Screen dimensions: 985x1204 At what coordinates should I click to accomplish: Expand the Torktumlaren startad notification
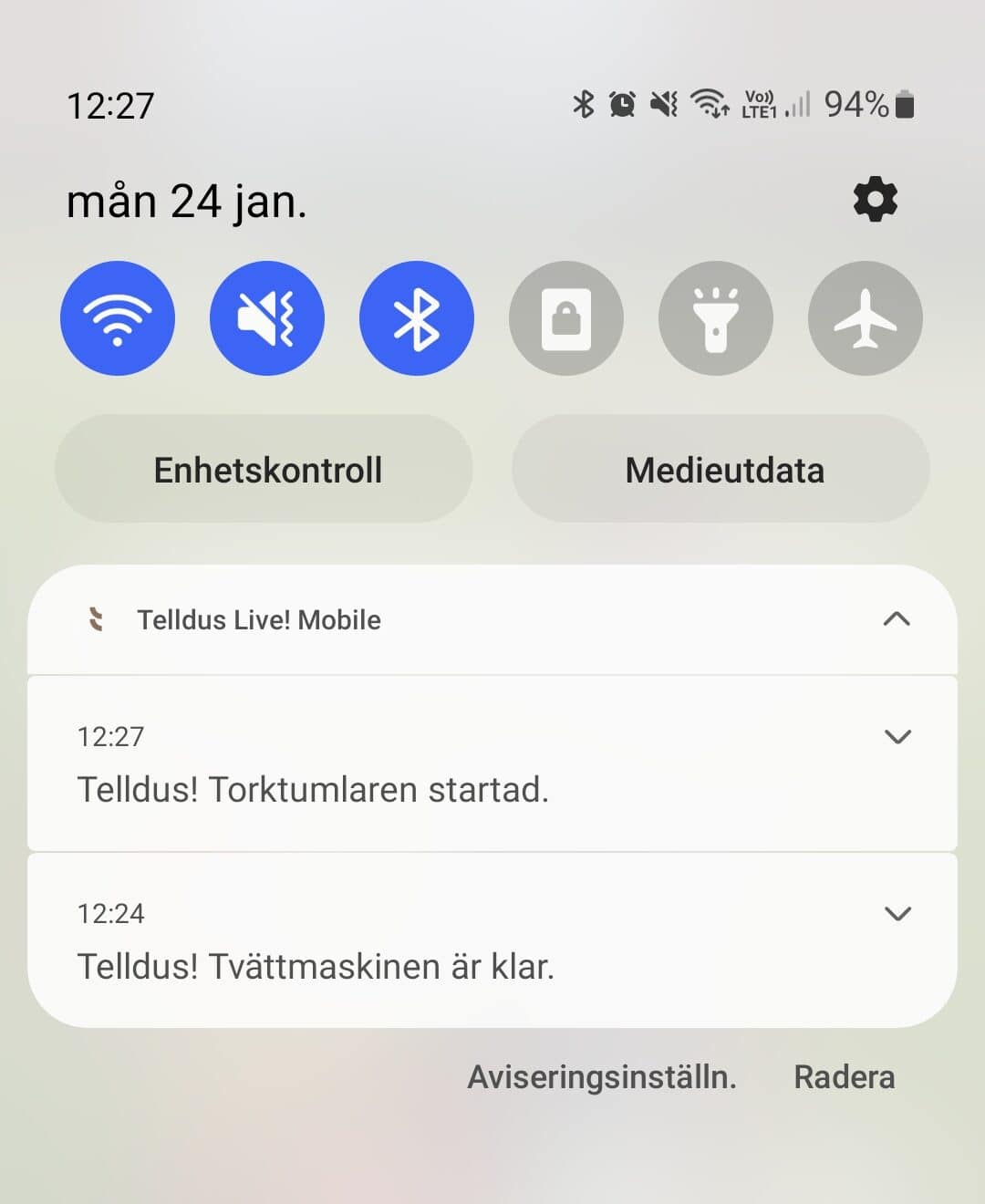coord(897,736)
